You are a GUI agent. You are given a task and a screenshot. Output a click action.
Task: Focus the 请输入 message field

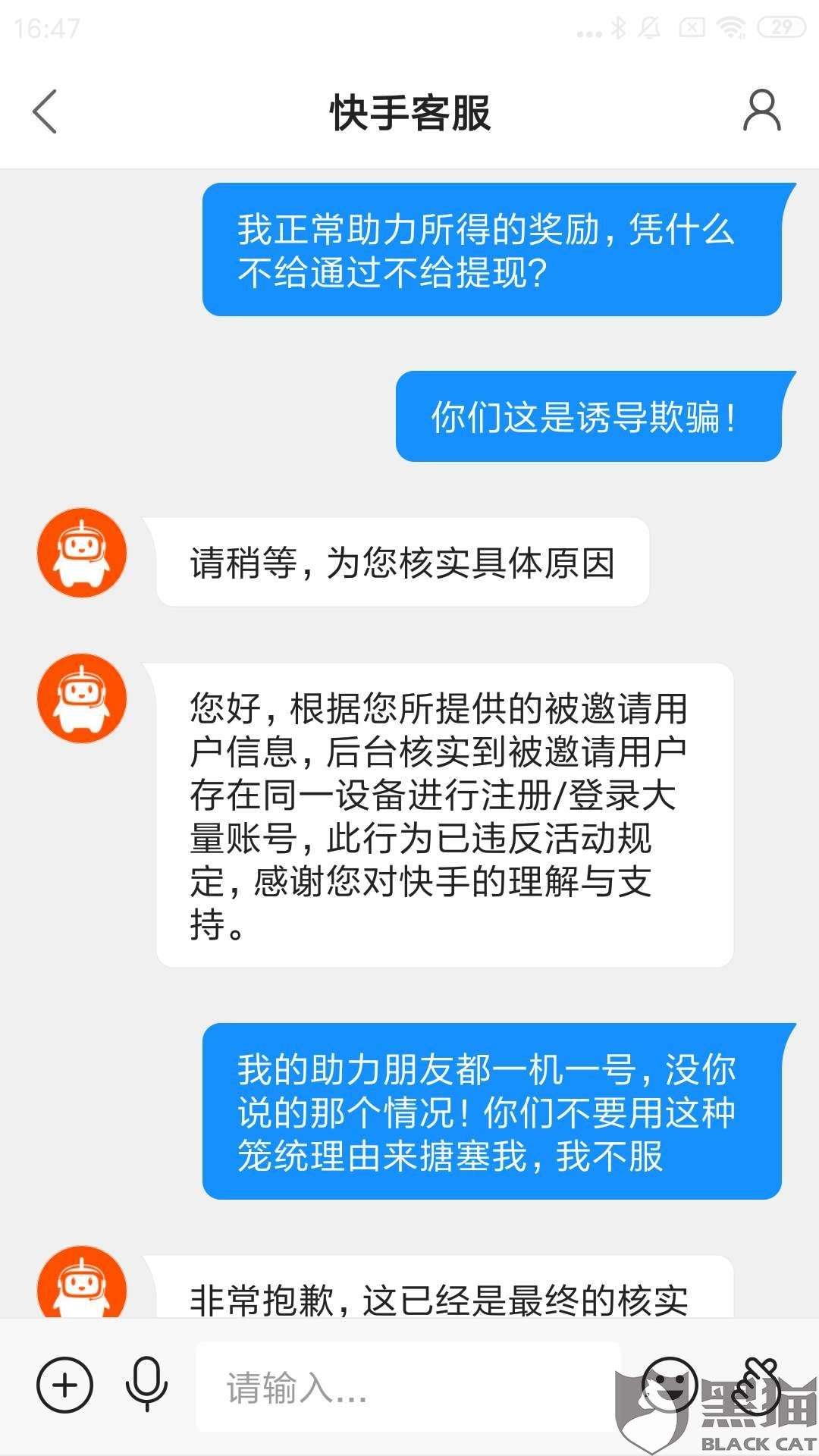point(408,1388)
